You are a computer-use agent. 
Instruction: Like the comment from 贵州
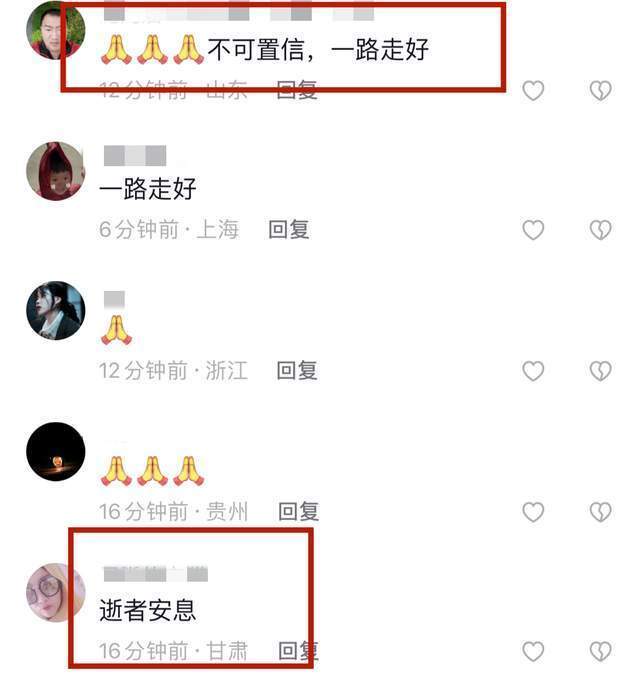534,512
